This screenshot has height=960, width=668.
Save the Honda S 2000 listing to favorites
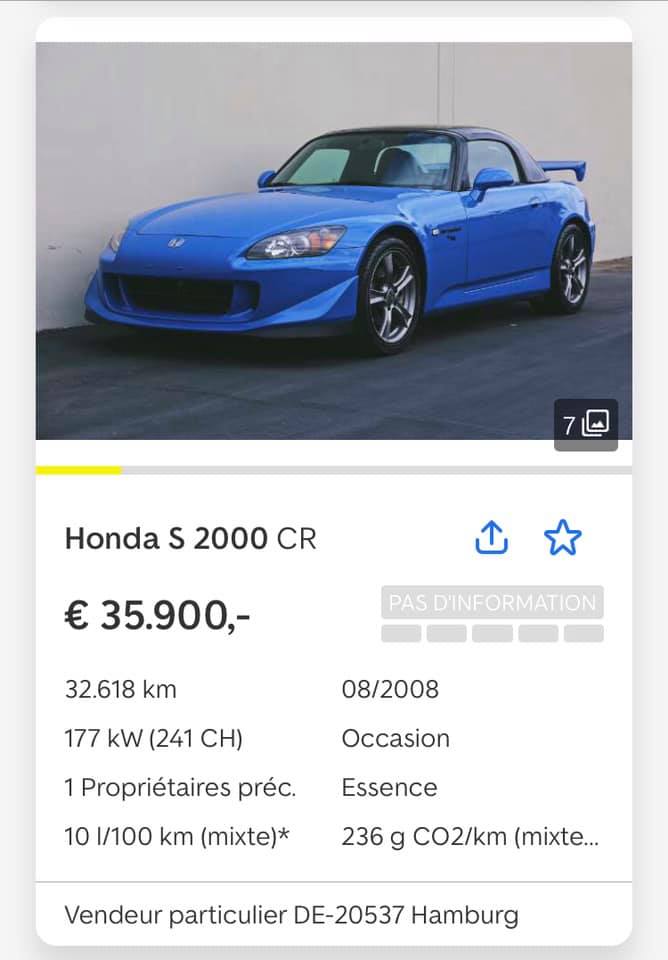[562, 538]
